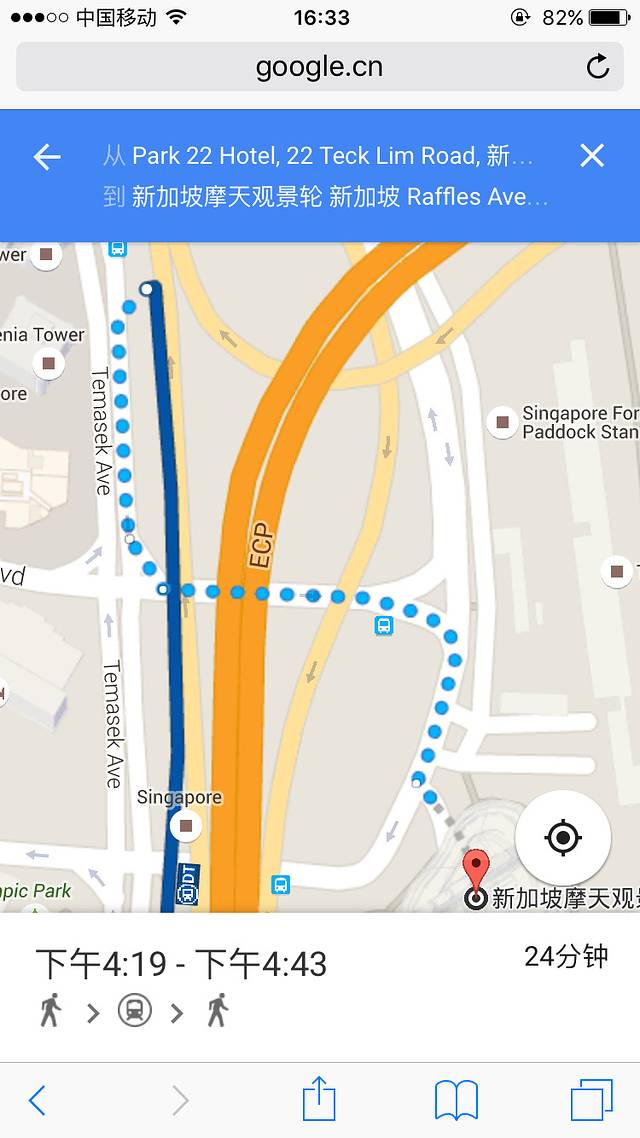Show open Safari tabs
The image size is (640, 1138).
591,1100
